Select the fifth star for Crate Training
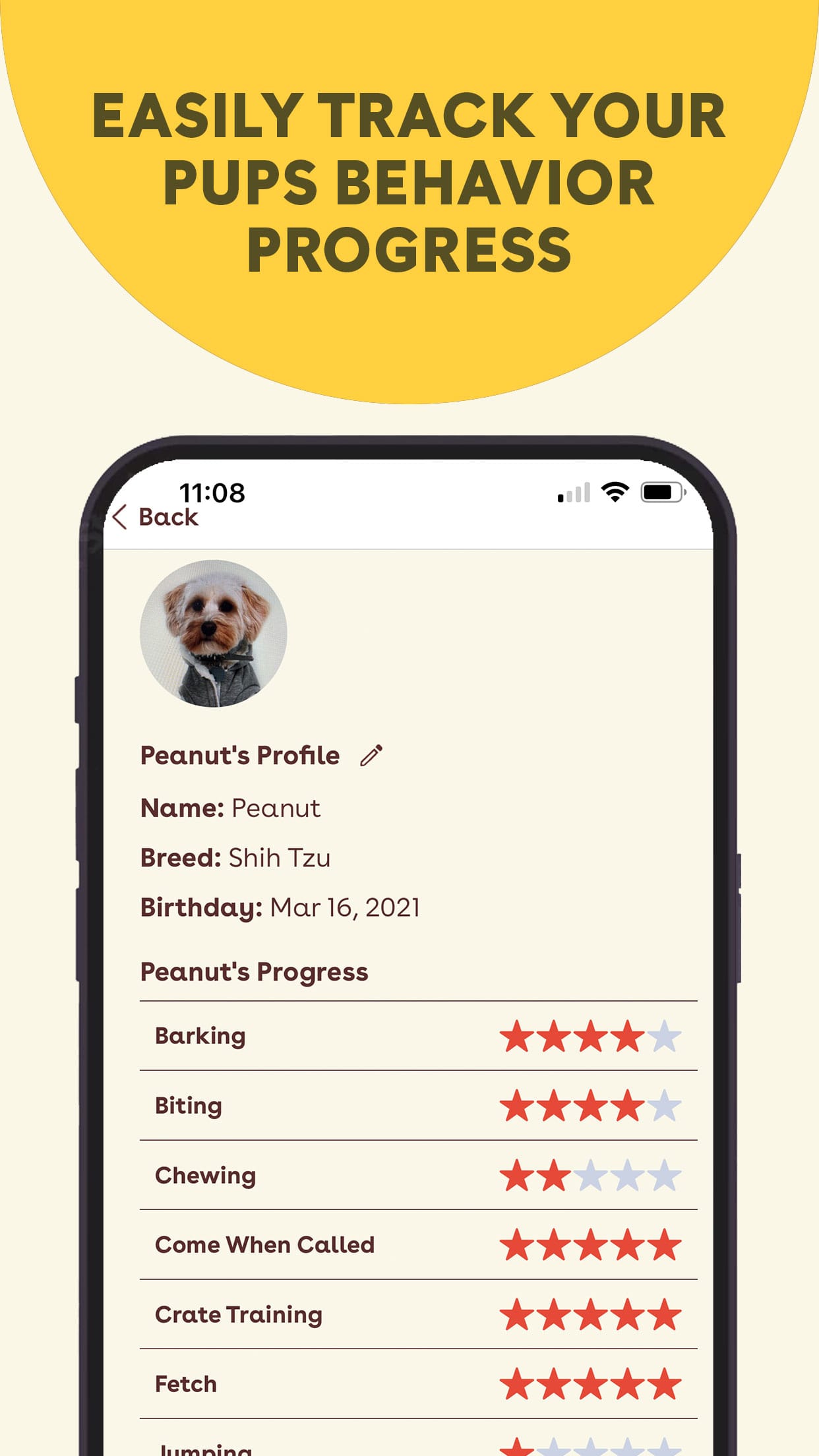 (665, 1314)
